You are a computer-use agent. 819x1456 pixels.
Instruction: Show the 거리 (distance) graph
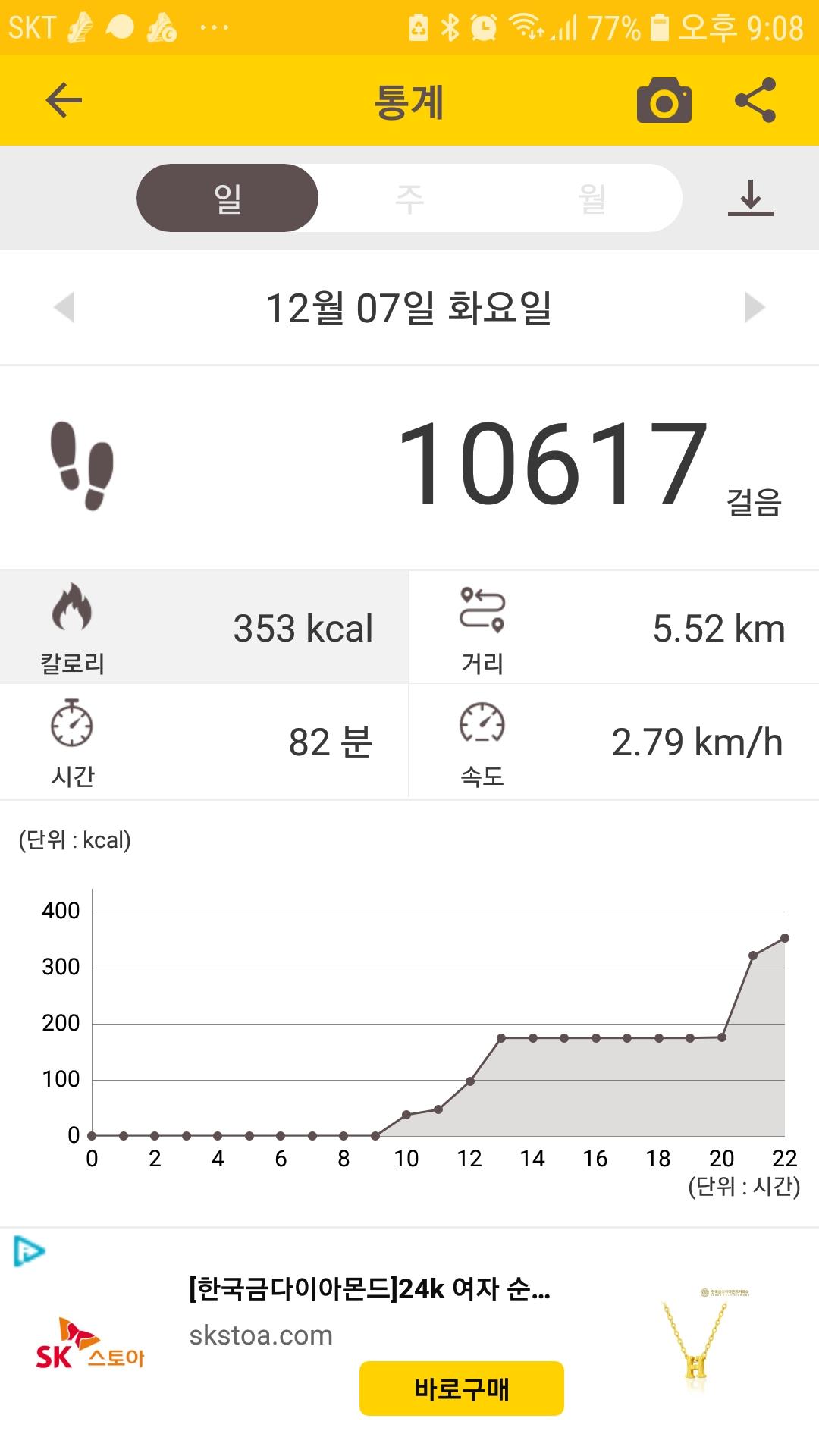(x=614, y=628)
